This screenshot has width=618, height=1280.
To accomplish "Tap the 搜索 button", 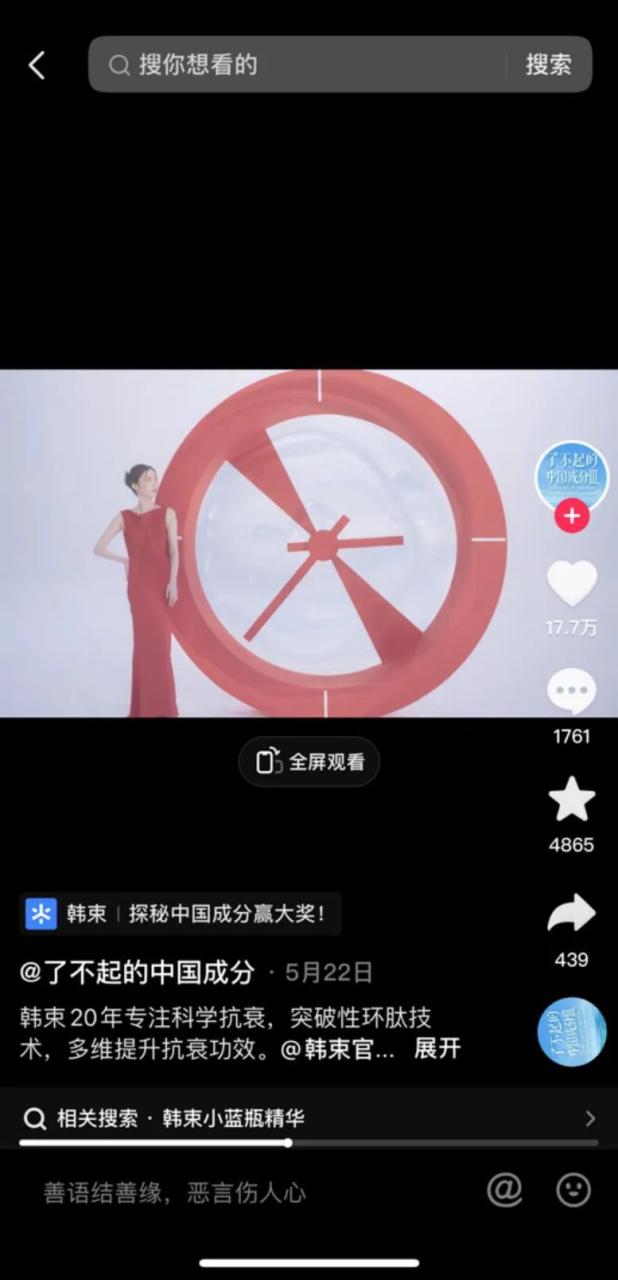I will [x=549, y=65].
